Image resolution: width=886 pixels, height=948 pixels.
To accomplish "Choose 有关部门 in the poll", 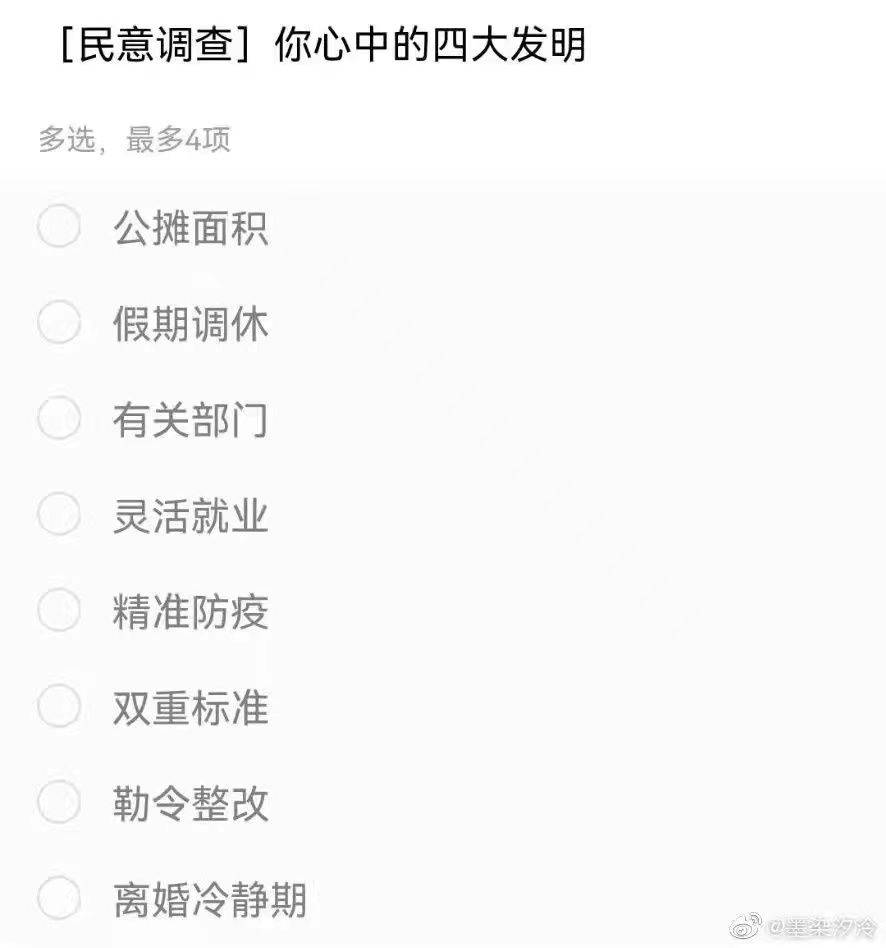I will [58, 418].
